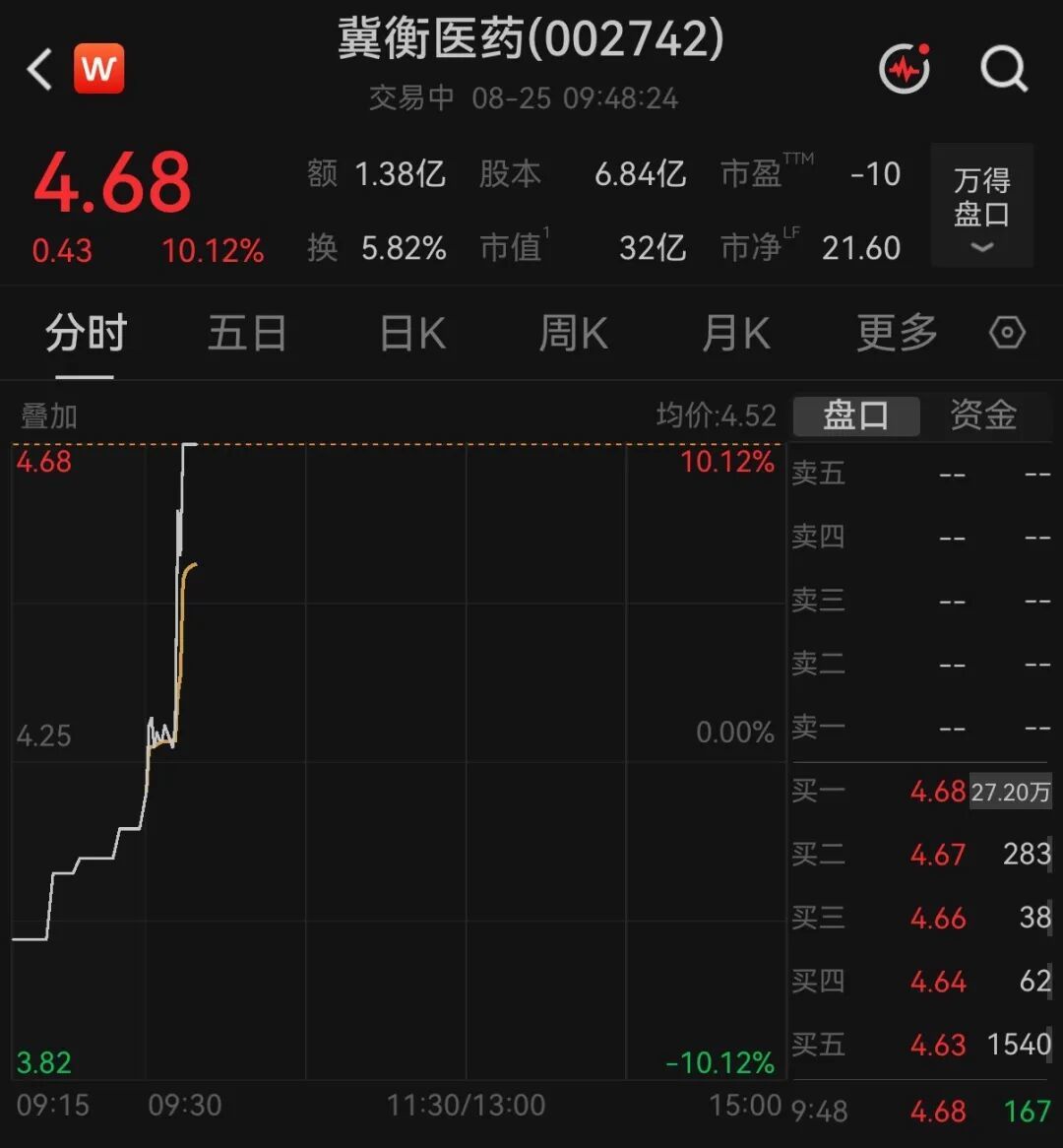
Task: Expand the 万得盘口 dropdown
Action: tap(981, 206)
